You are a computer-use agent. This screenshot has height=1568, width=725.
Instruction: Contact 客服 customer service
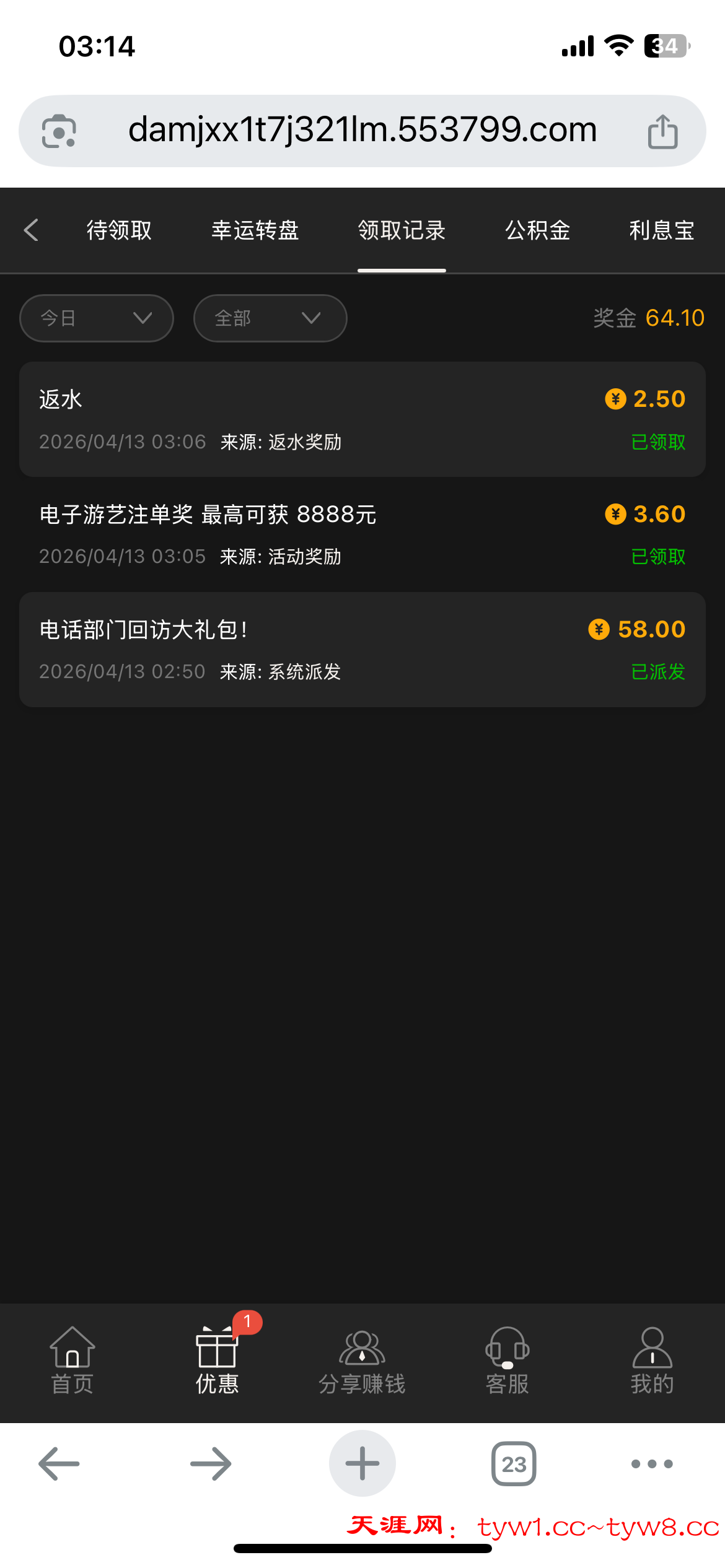click(507, 1361)
